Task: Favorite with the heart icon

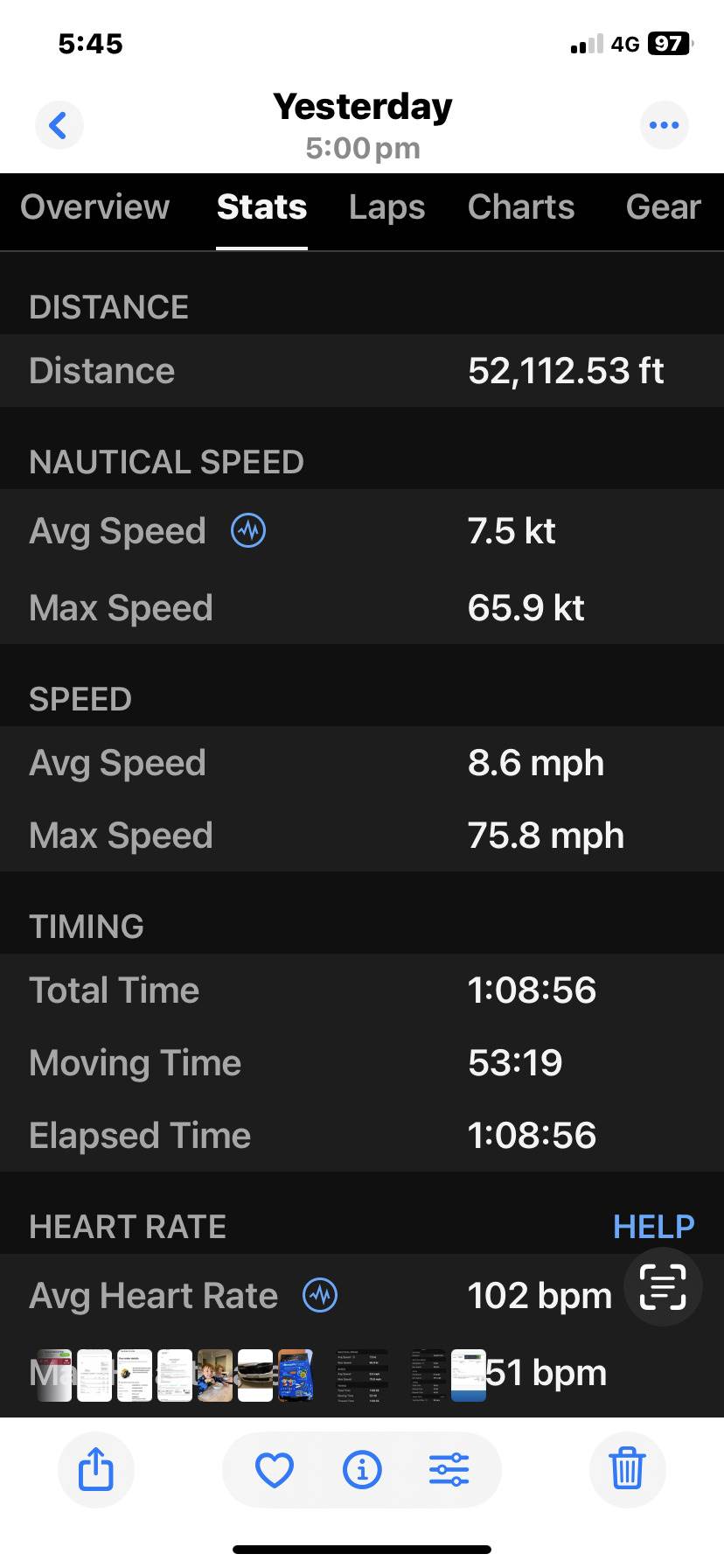Action: point(274,1469)
